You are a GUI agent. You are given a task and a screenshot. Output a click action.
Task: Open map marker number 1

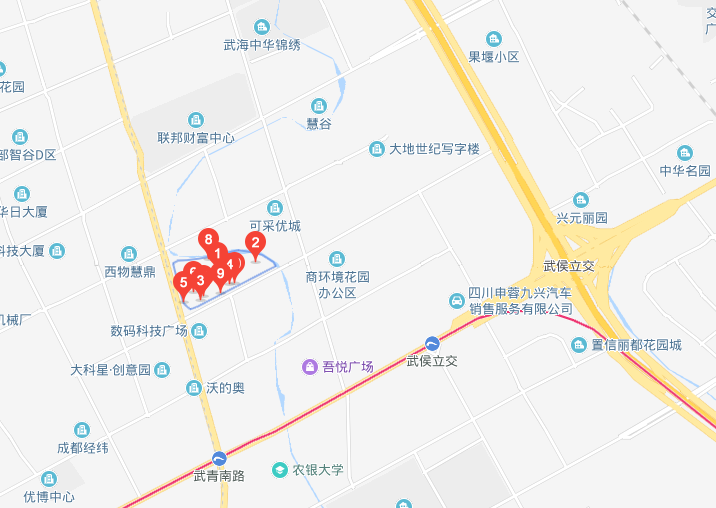218,254
